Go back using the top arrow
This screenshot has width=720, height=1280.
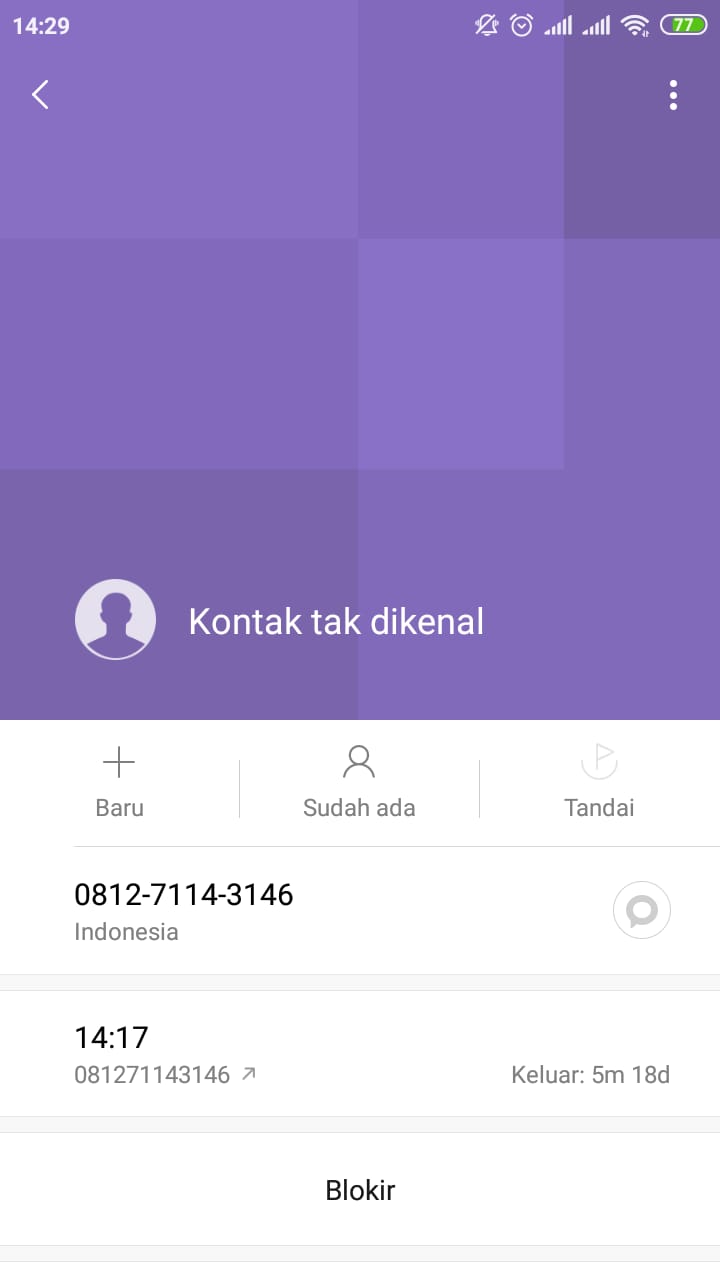pos(40,95)
